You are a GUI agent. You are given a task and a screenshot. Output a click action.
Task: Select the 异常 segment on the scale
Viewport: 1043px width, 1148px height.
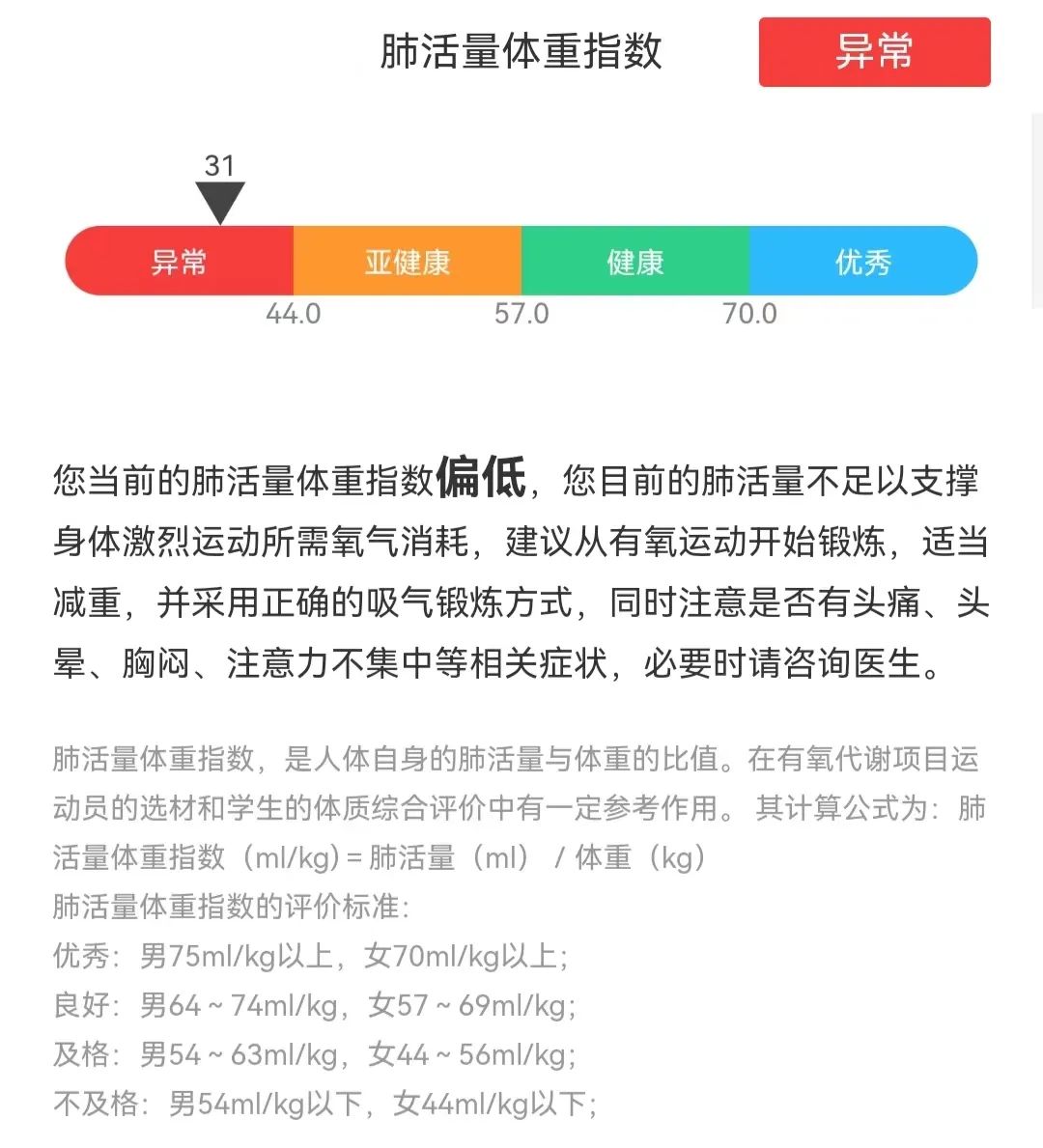point(179,261)
